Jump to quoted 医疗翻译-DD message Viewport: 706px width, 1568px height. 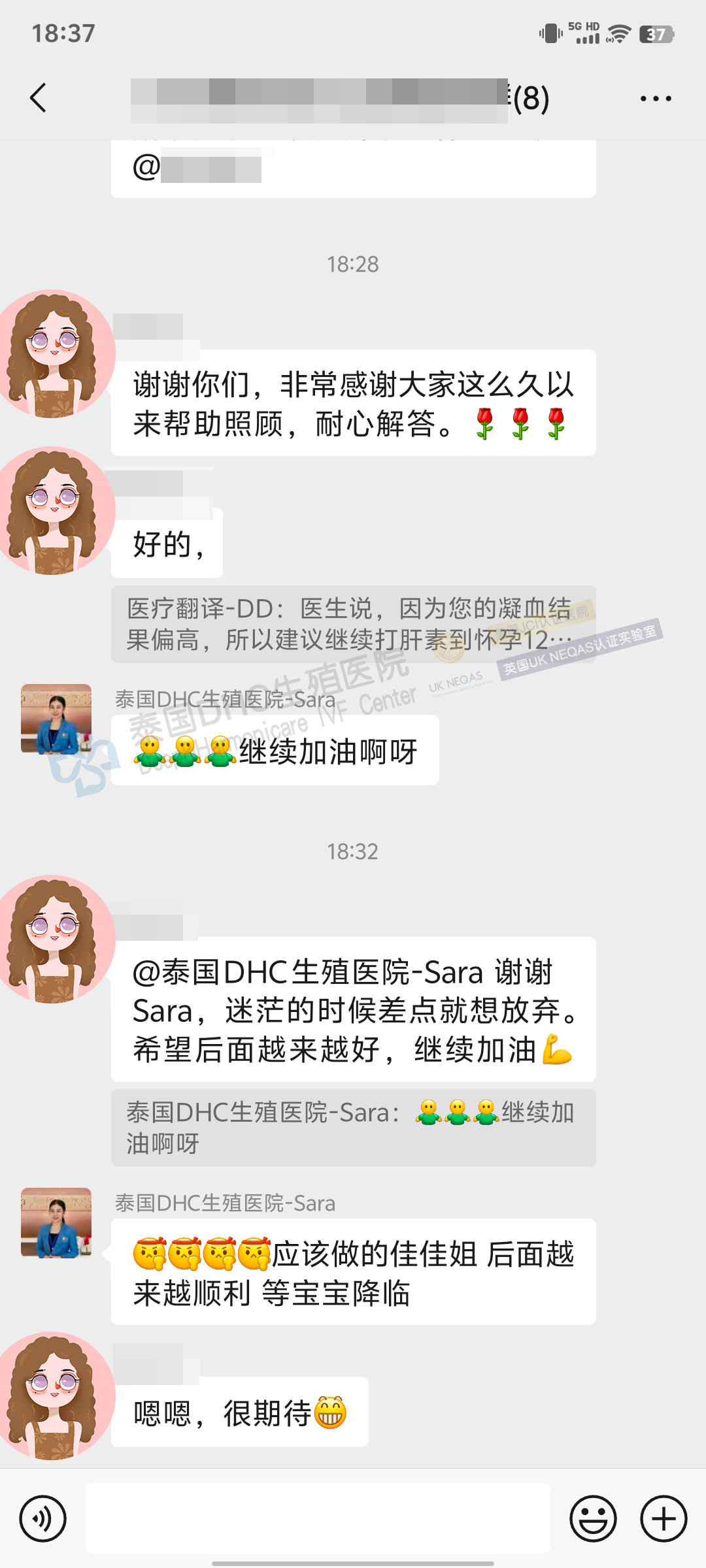[353, 625]
